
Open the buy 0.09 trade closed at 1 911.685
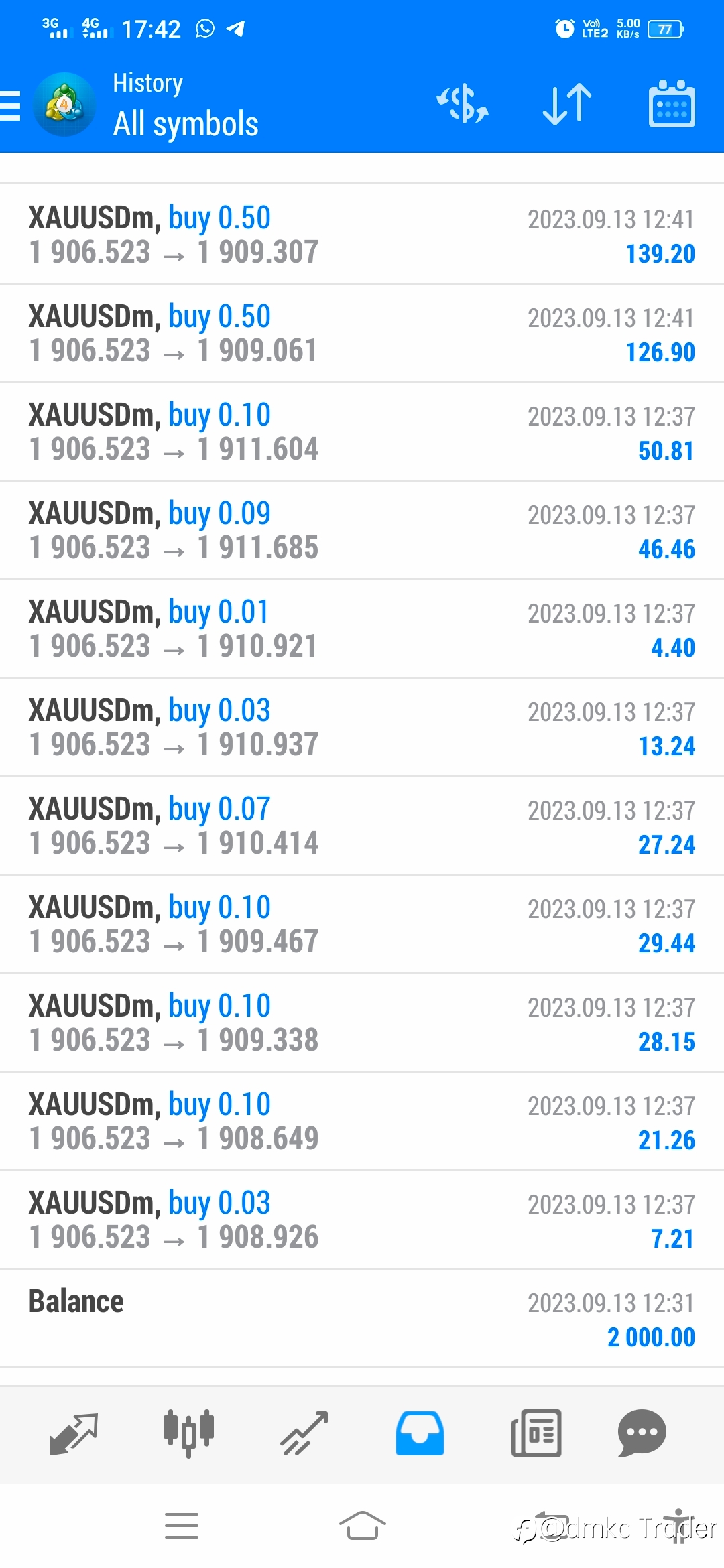(362, 530)
